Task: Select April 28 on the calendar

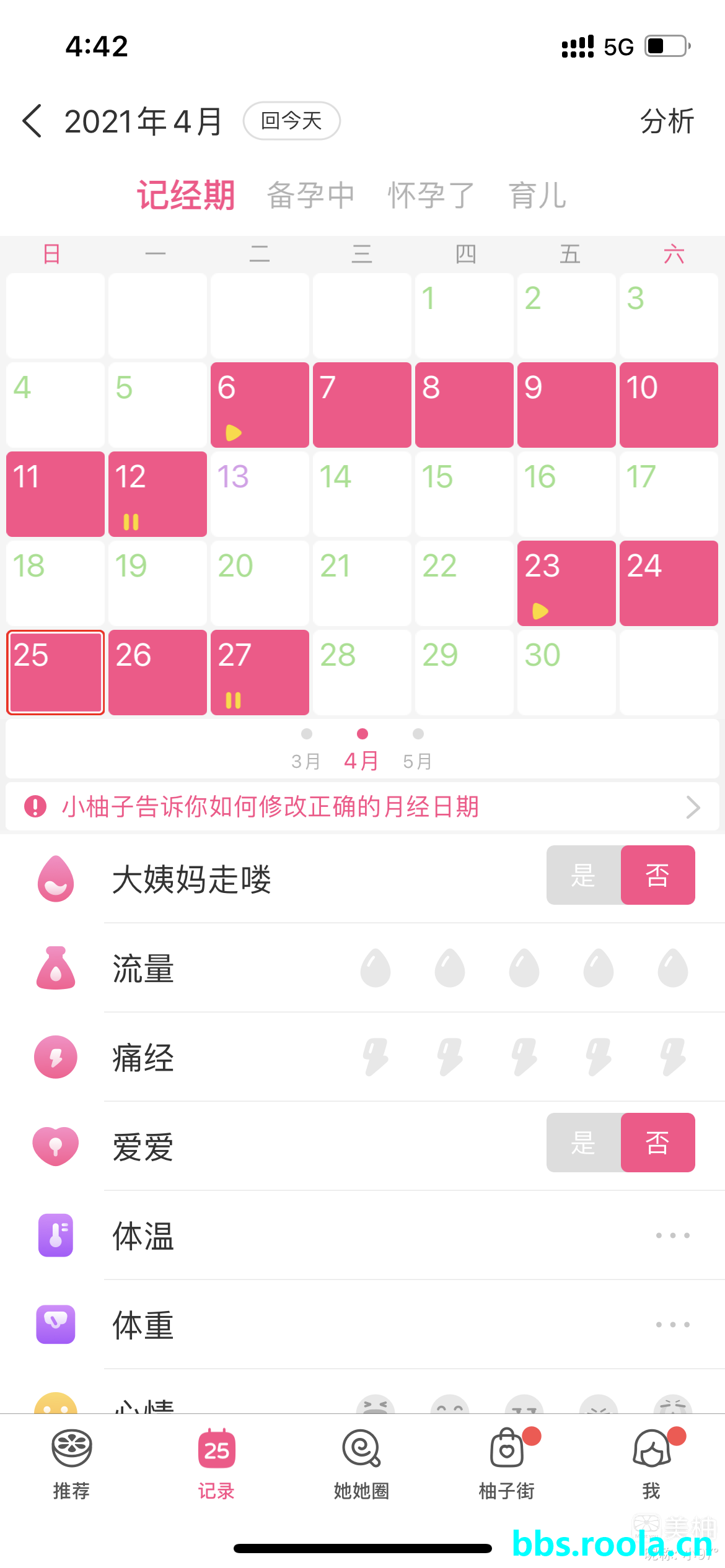Action: 362,672
